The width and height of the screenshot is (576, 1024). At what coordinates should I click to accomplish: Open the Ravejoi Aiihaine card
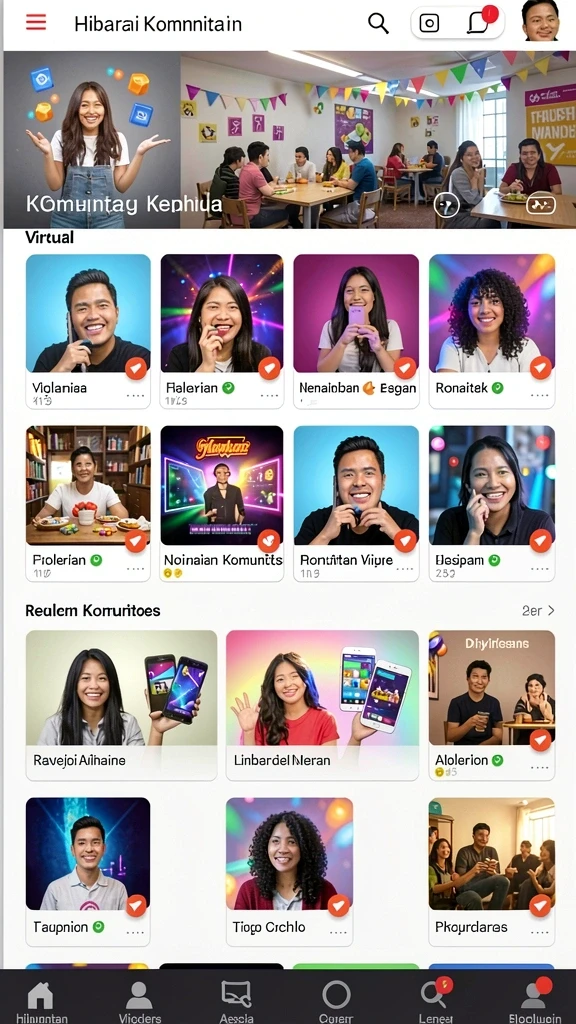[121, 705]
